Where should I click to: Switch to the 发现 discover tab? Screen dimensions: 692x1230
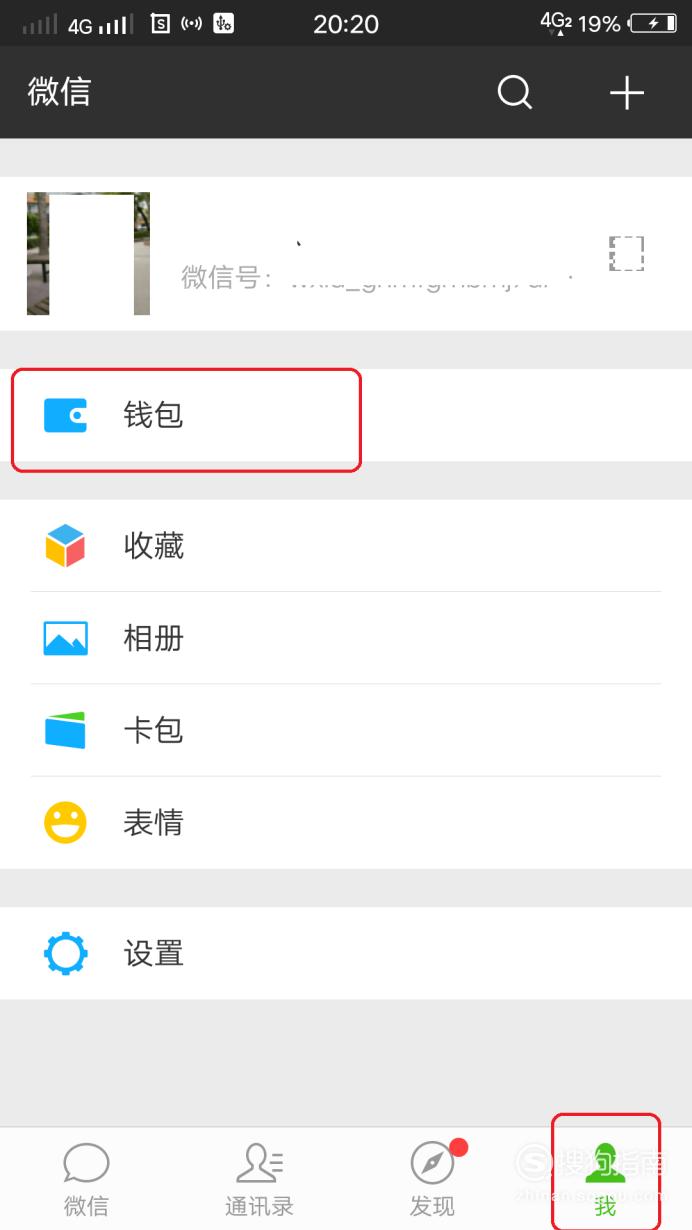432,1180
